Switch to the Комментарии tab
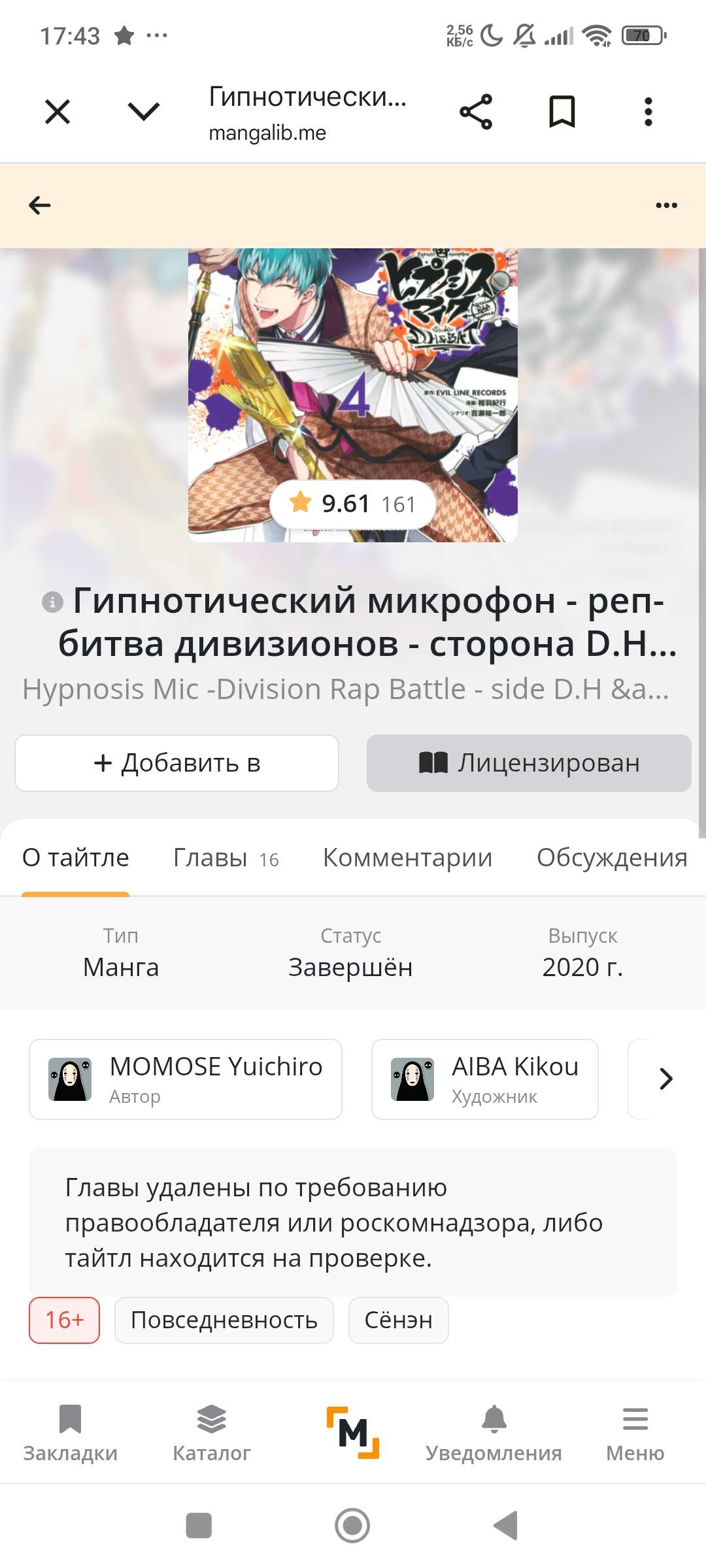The width and height of the screenshot is (706, 1568). (x=407, y=858)
